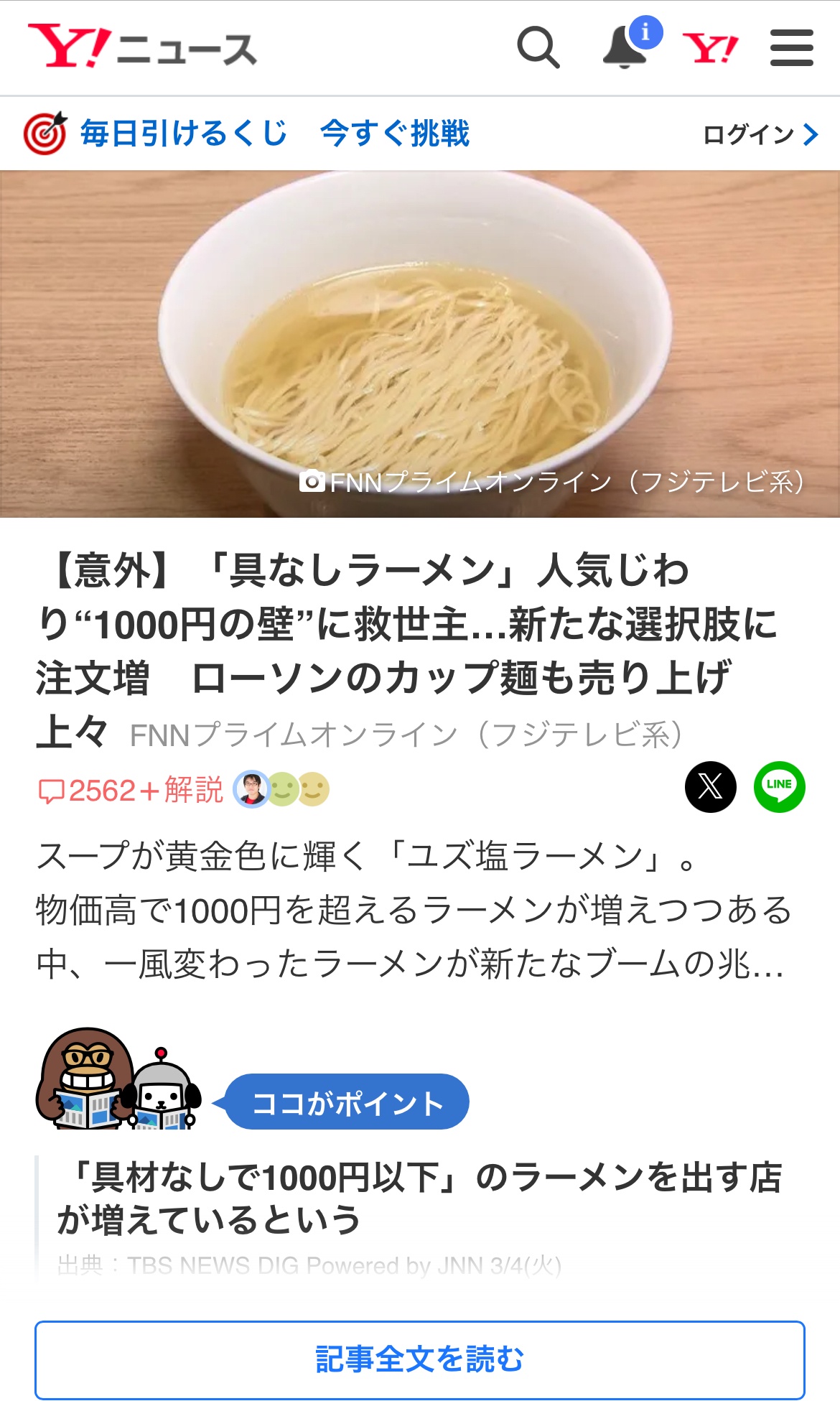The width and height of the screenshot is (840, 1401).
Task: Share the article on LINE
Action: coord(780,787)
